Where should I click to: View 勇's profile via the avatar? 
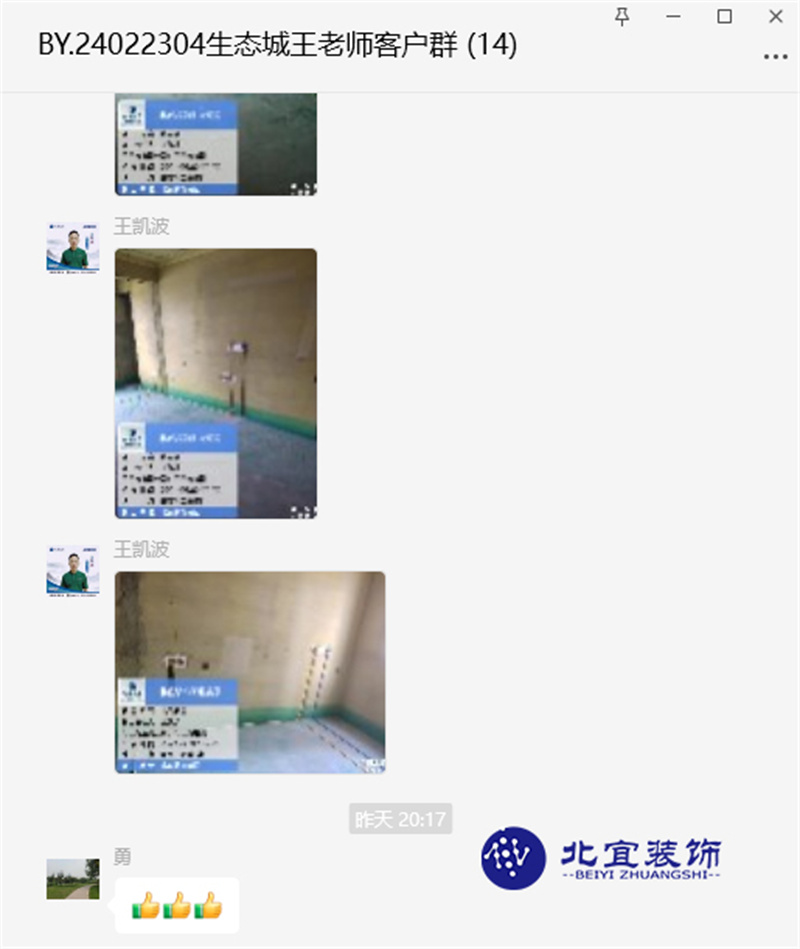[x=72, y=878]
